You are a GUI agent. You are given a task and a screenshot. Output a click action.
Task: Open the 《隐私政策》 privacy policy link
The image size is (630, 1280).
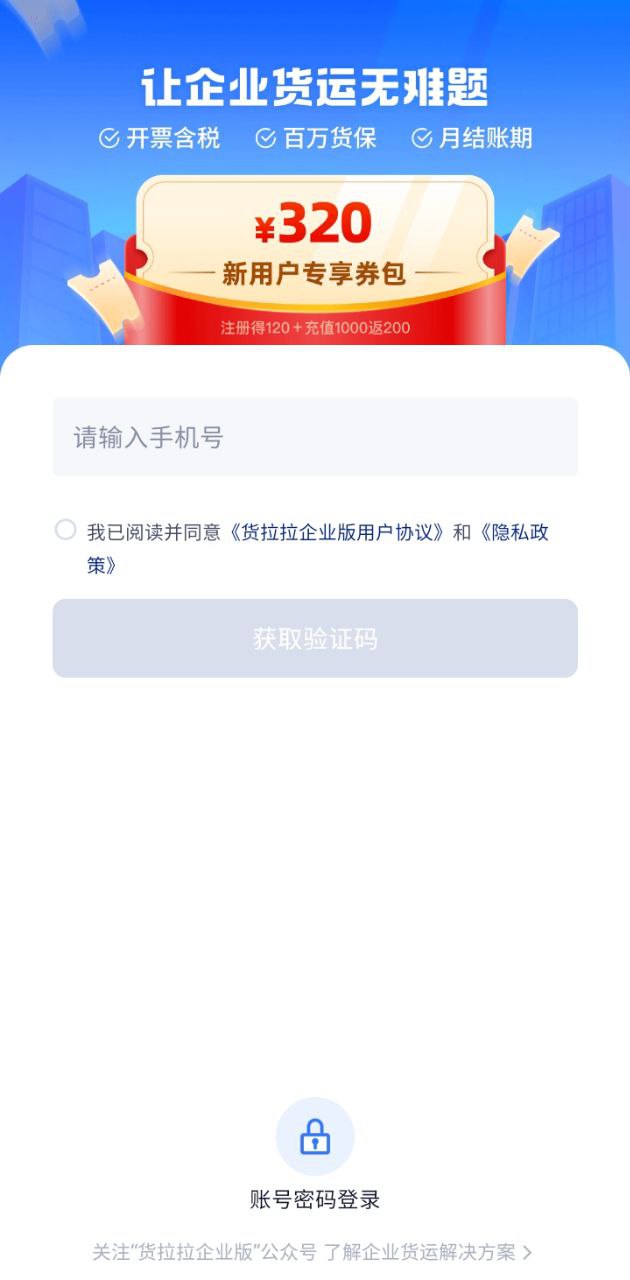(514, 532)
